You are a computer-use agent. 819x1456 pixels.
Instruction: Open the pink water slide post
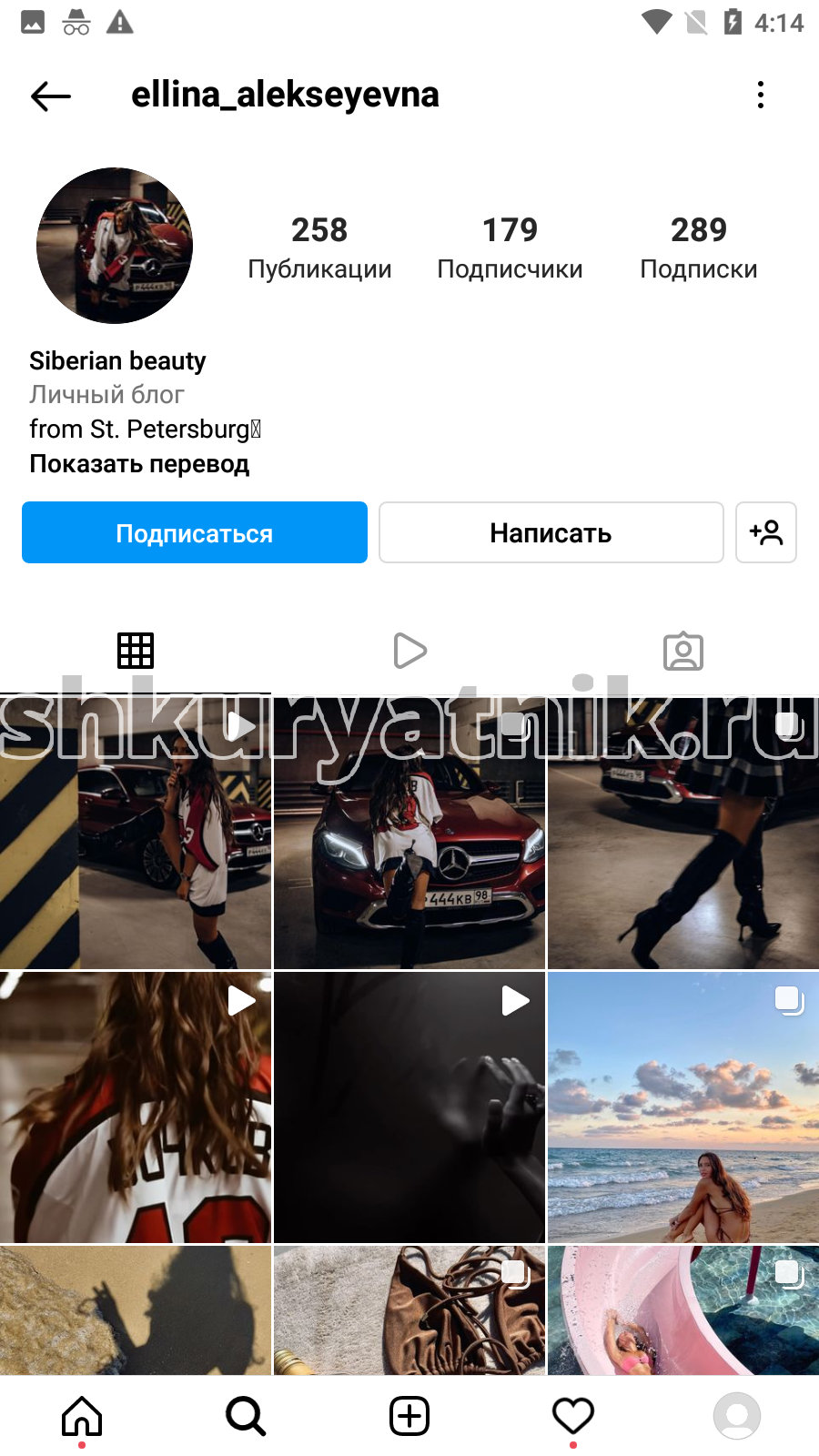pos(683,1310)
